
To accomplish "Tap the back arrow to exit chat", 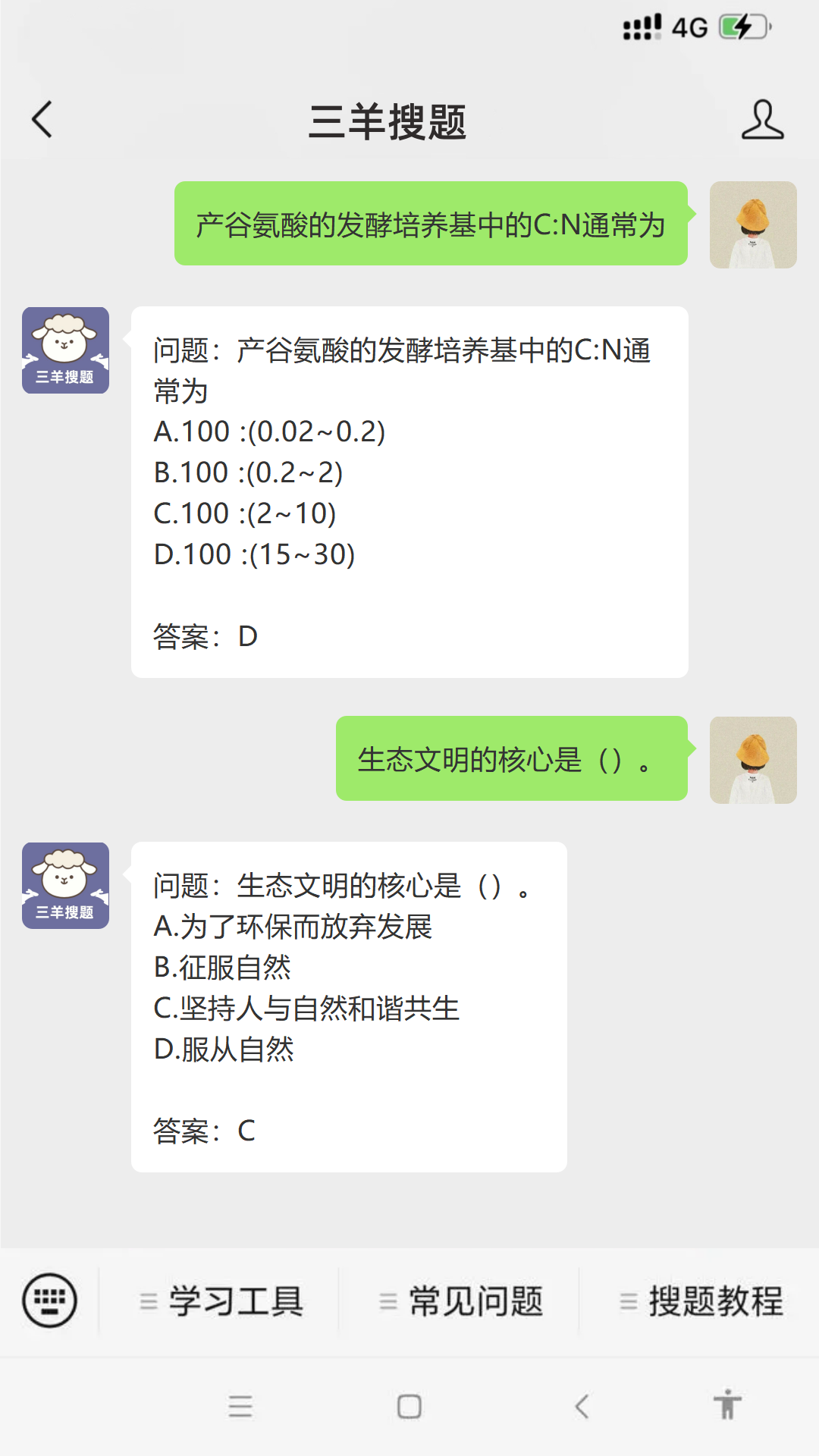I will tap(42, 120).
